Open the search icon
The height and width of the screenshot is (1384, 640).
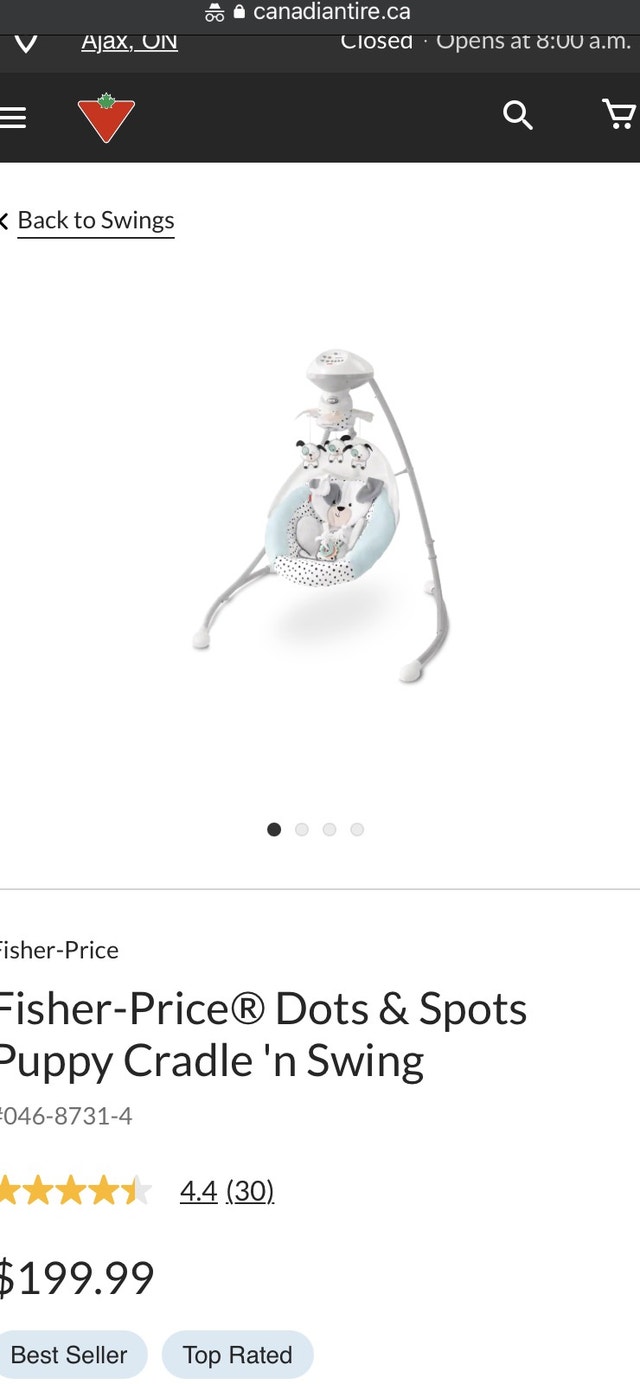click(x=517, y=116)
